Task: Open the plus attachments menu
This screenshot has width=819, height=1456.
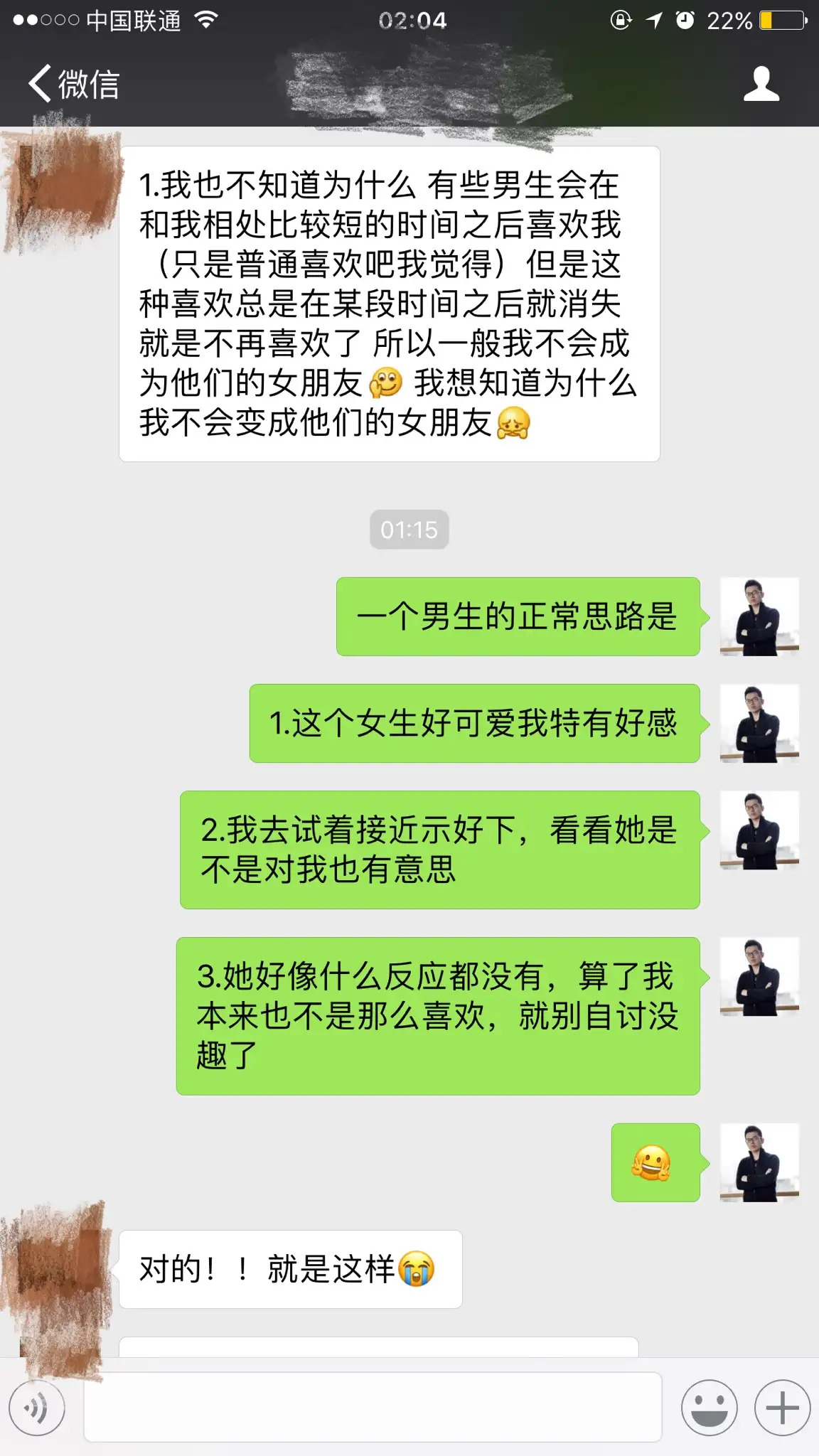Action: point(782,1407)
